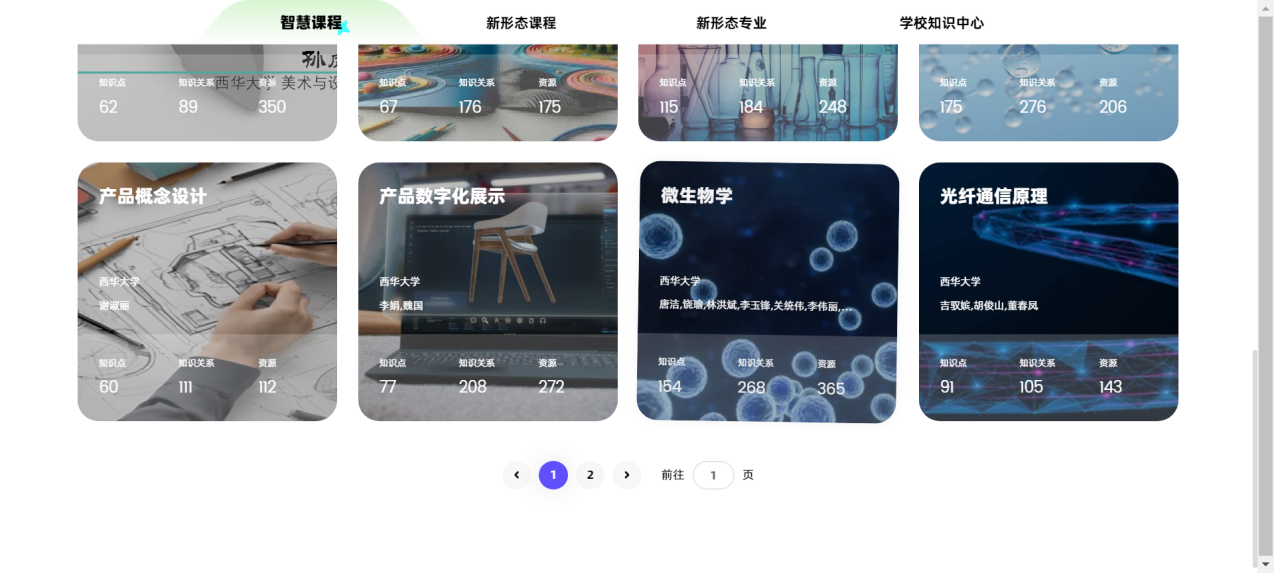The height and width of the screenshot is (573, 1274).
Task: Open the course card with 115 知识点
Action: (x=768, y=95)
